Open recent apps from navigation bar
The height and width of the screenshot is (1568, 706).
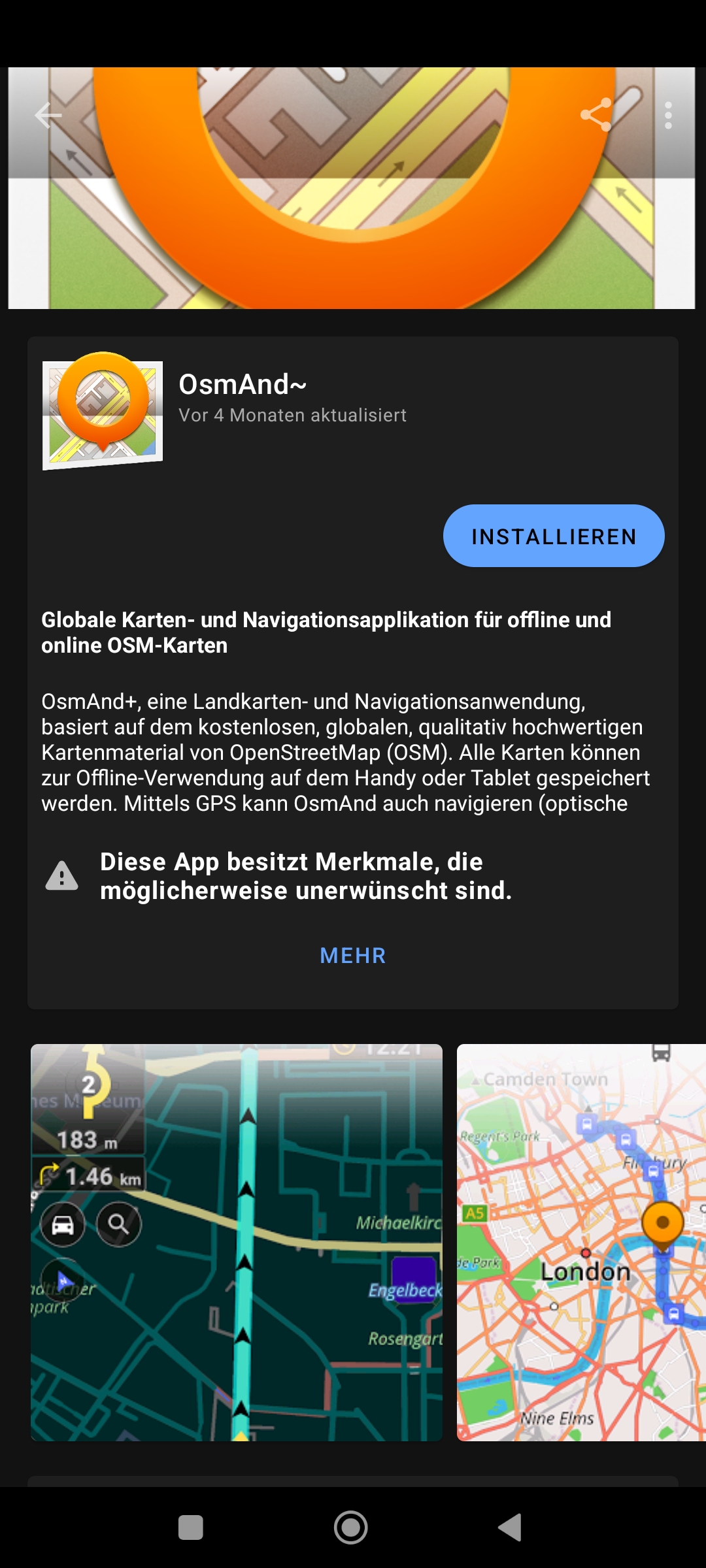pyautogui.click(x=191, y=1527)
